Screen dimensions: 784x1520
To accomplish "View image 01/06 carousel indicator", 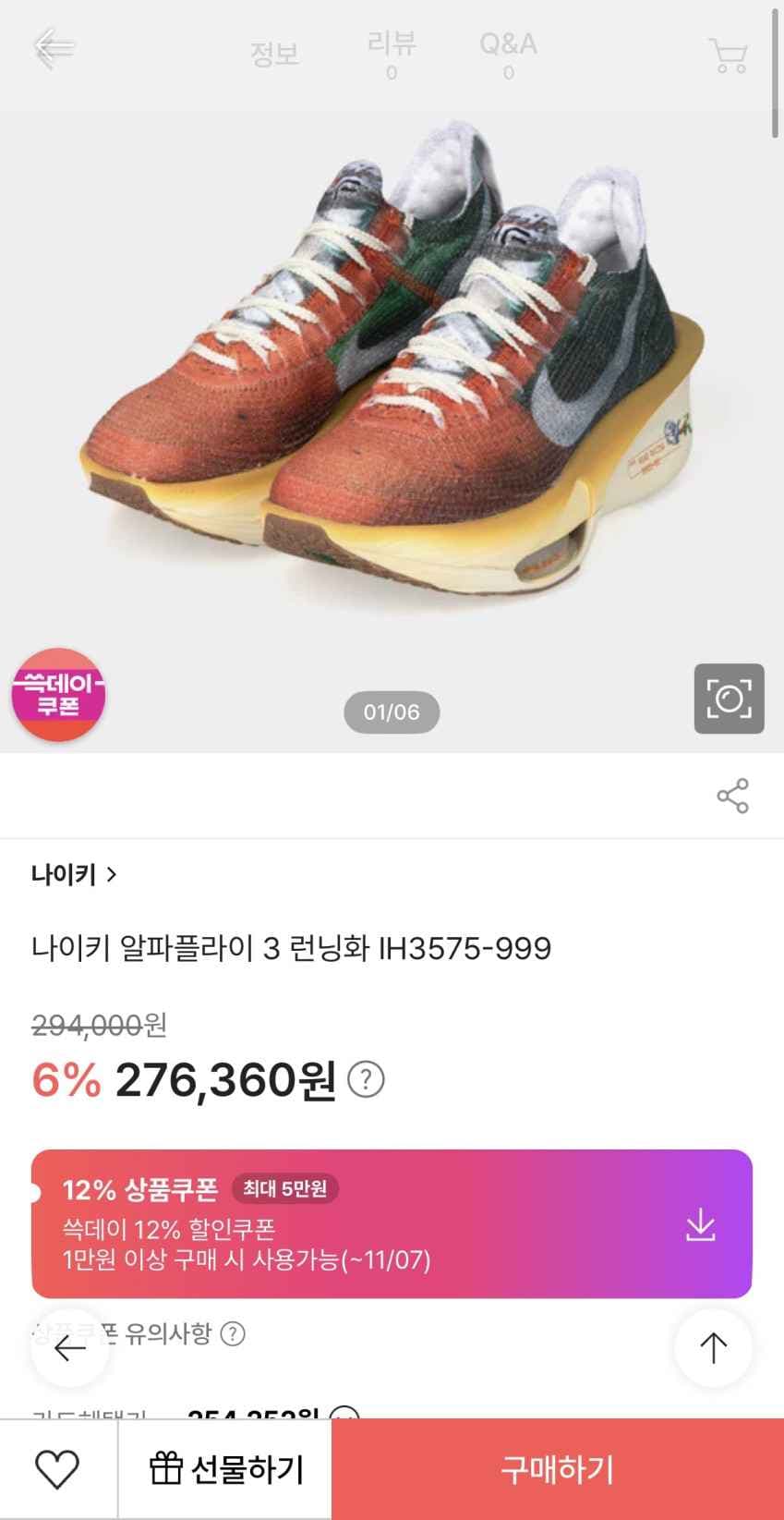I will coord(391,711).
